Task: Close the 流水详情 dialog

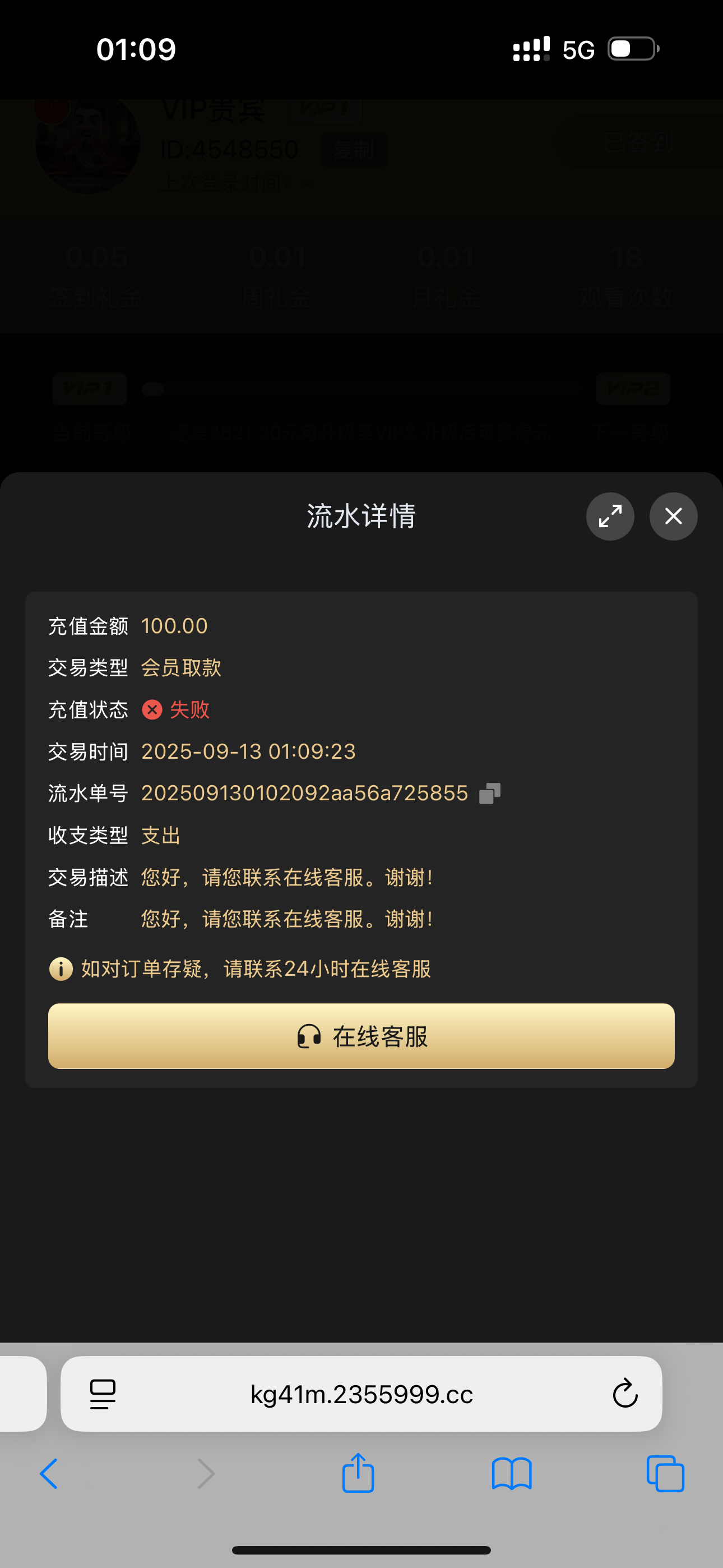Action: [x=673, y=516]
